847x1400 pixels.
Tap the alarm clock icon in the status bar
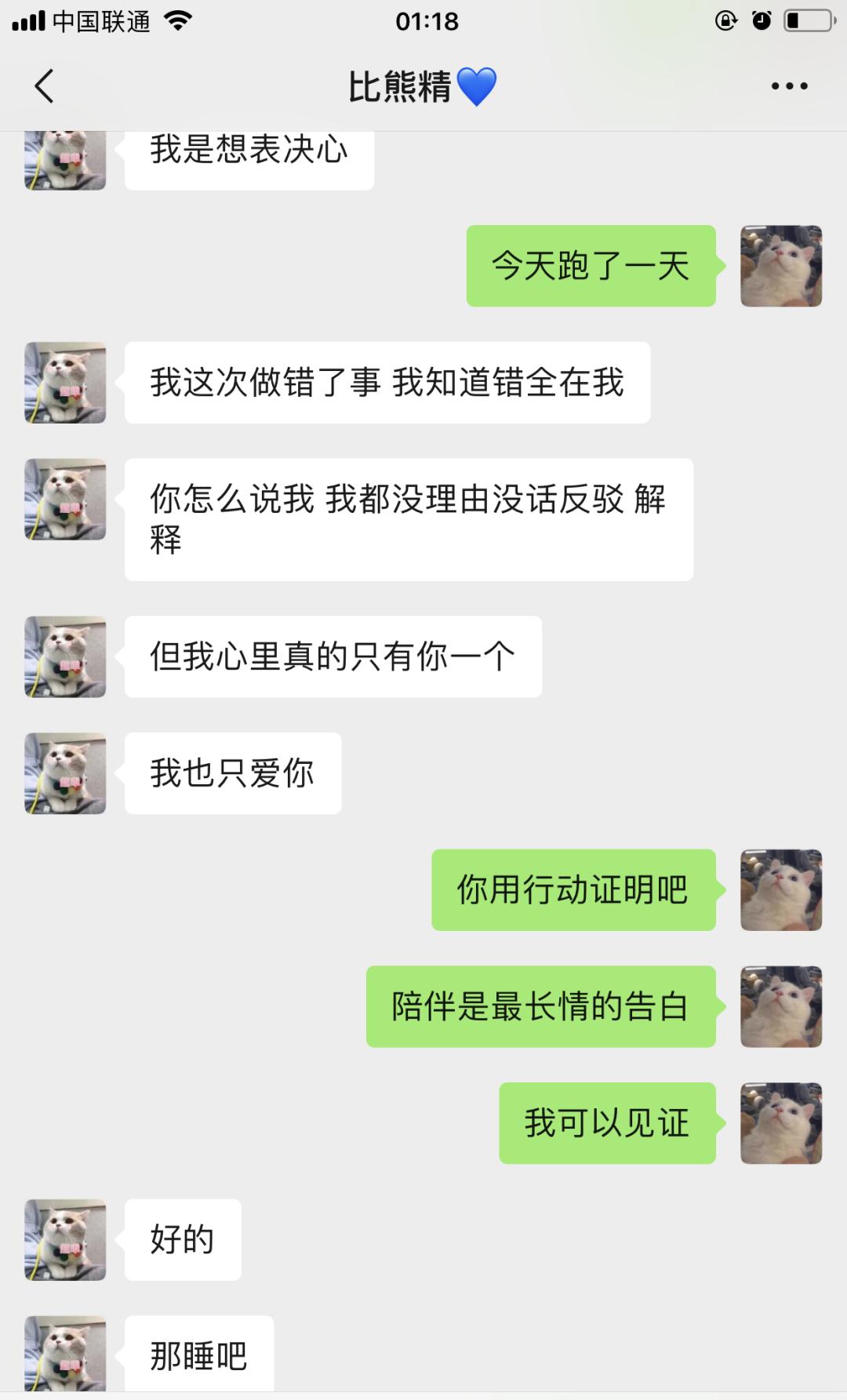759,20
